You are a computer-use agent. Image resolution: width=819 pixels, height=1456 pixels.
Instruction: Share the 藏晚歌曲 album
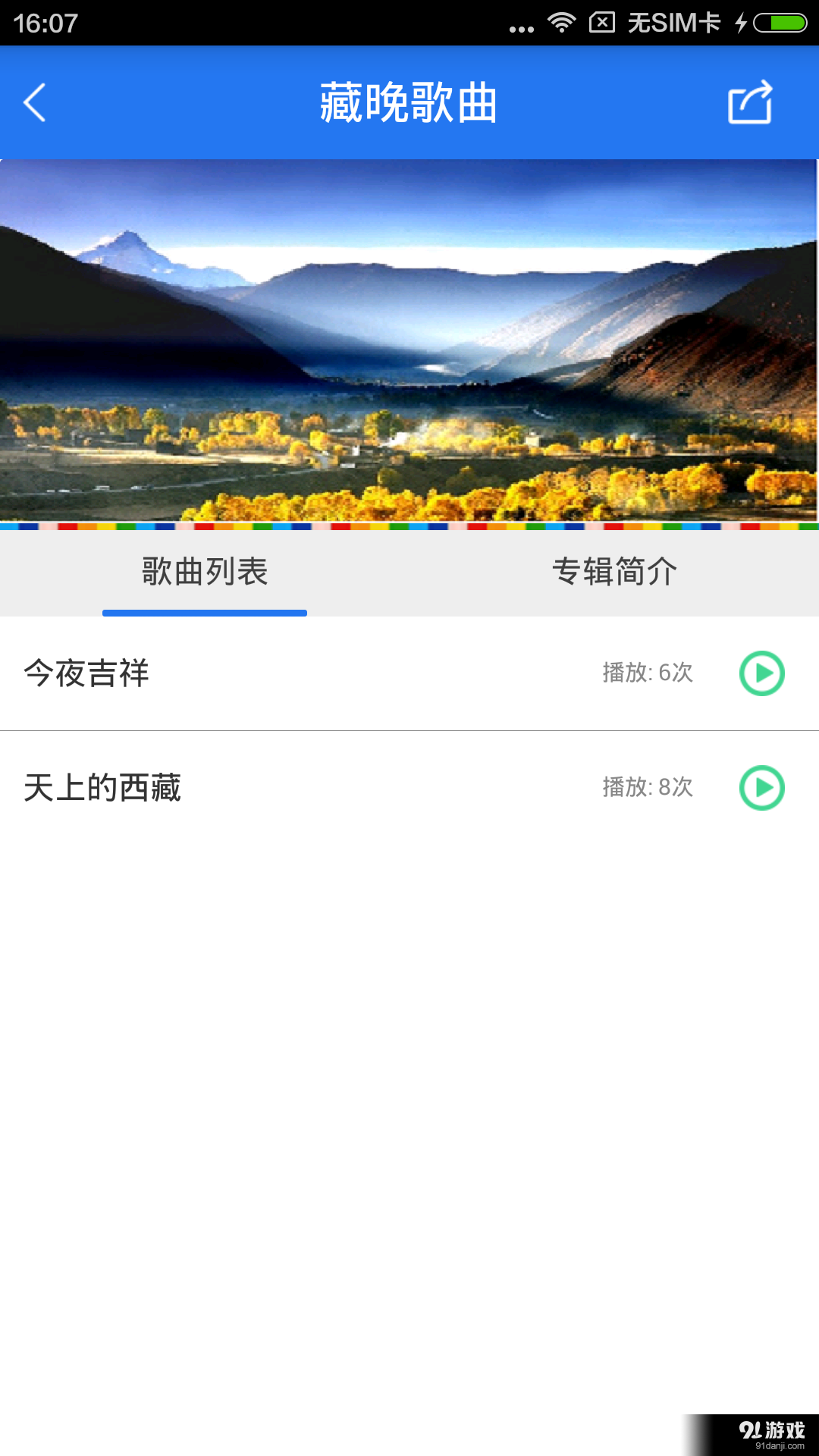(x=750, y=102)
